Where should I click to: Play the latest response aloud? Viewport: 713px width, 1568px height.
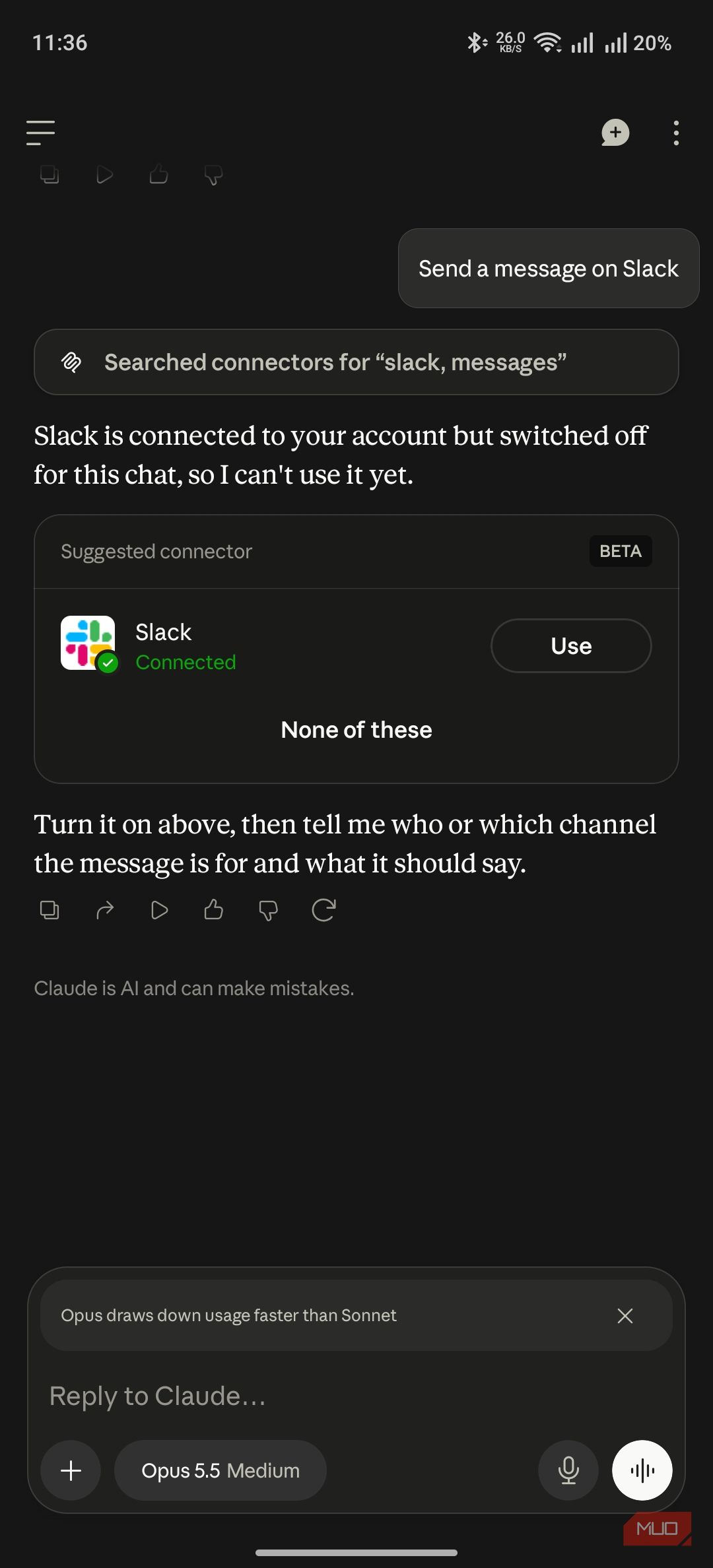coord(159,910)
